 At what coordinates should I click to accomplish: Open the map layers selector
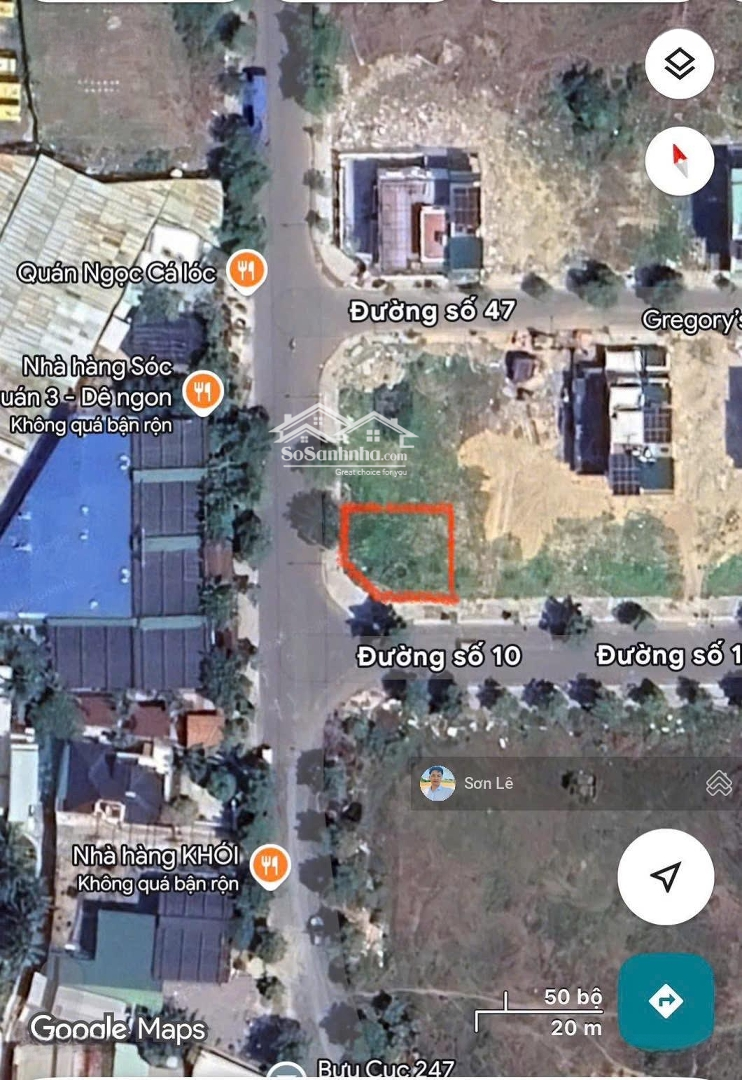pos(679,65)
